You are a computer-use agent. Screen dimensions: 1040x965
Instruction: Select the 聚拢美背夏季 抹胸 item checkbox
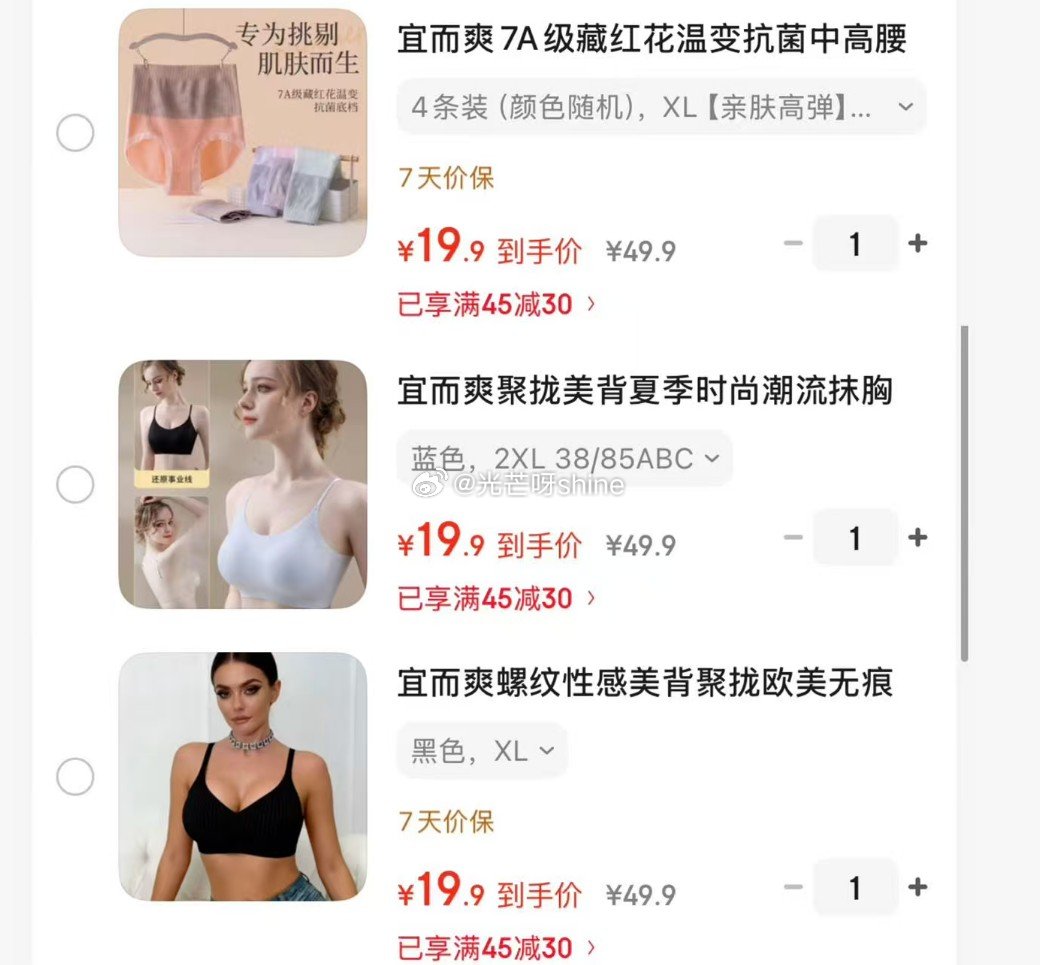(x=75, y=485)
